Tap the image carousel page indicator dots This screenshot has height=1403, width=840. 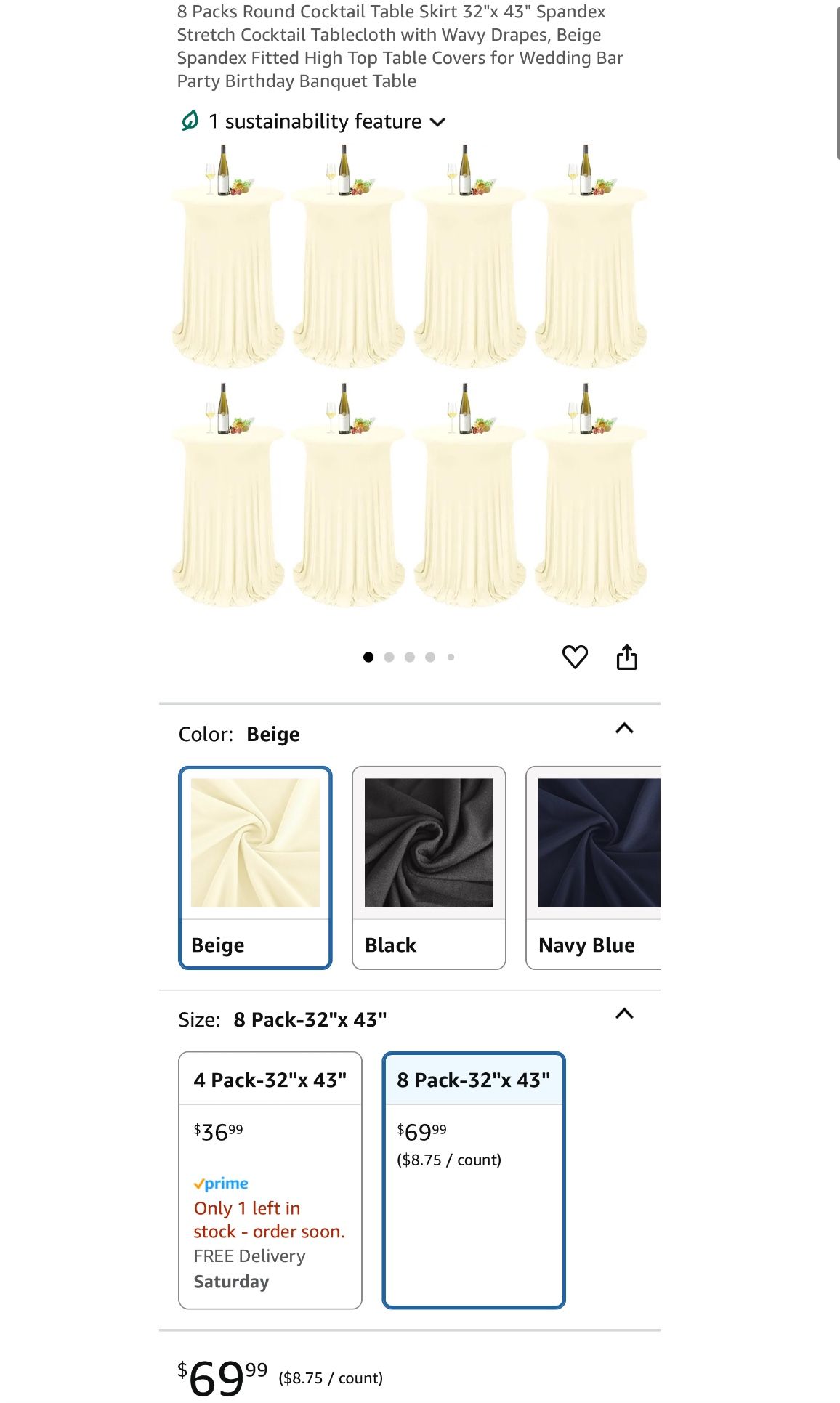(x=409, y=657)
